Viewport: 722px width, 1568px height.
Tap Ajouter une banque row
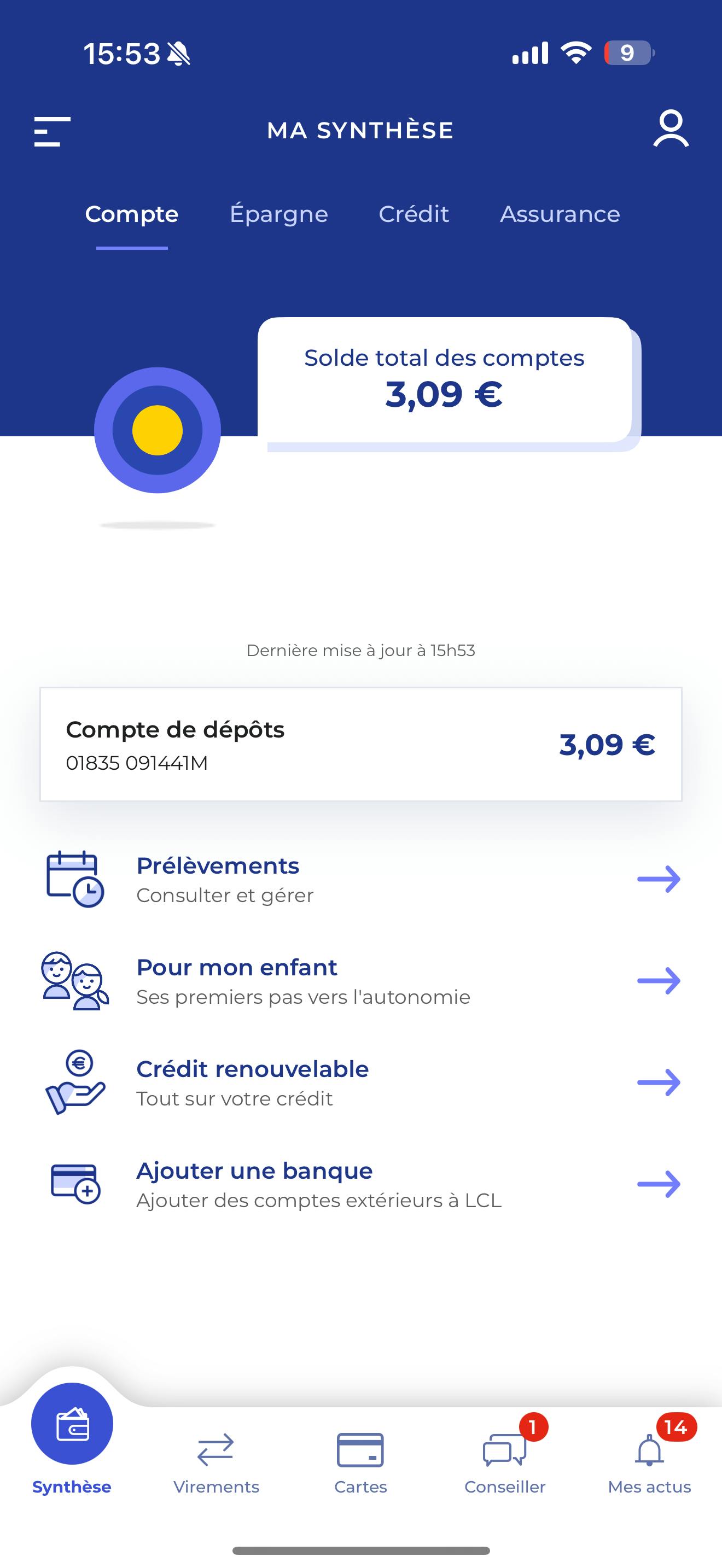pos(360,1184)
